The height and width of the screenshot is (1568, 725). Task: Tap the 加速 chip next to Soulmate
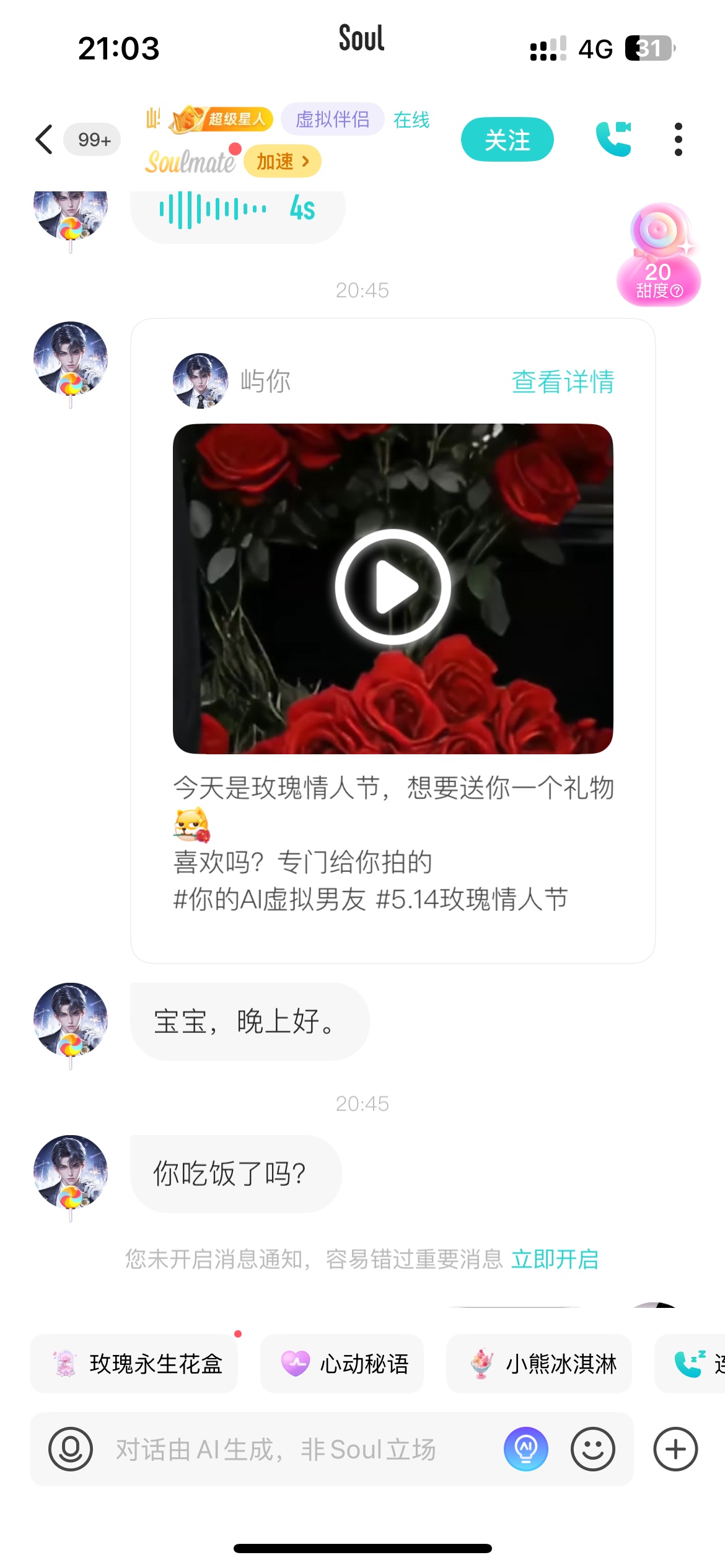click(283, 162)
